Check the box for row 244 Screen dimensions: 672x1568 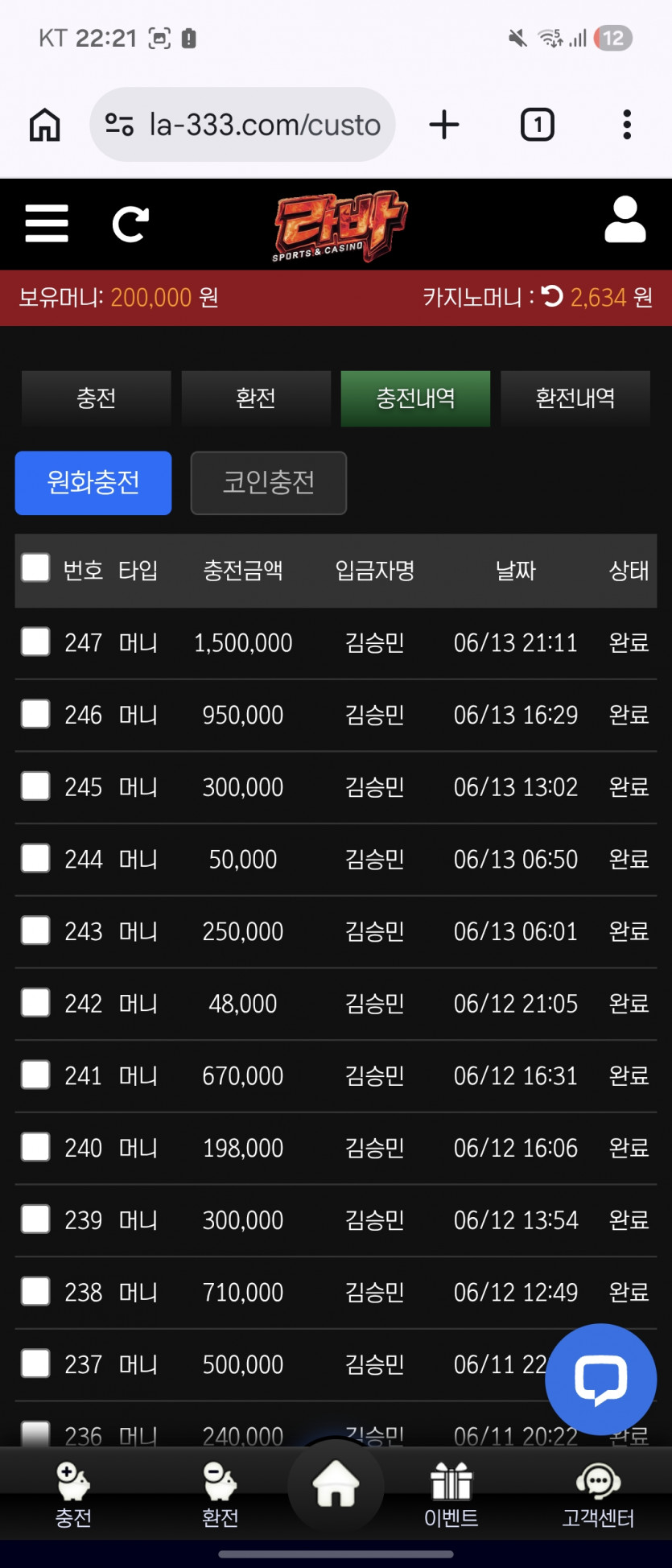pyautogui.click(x=35, y=859)
